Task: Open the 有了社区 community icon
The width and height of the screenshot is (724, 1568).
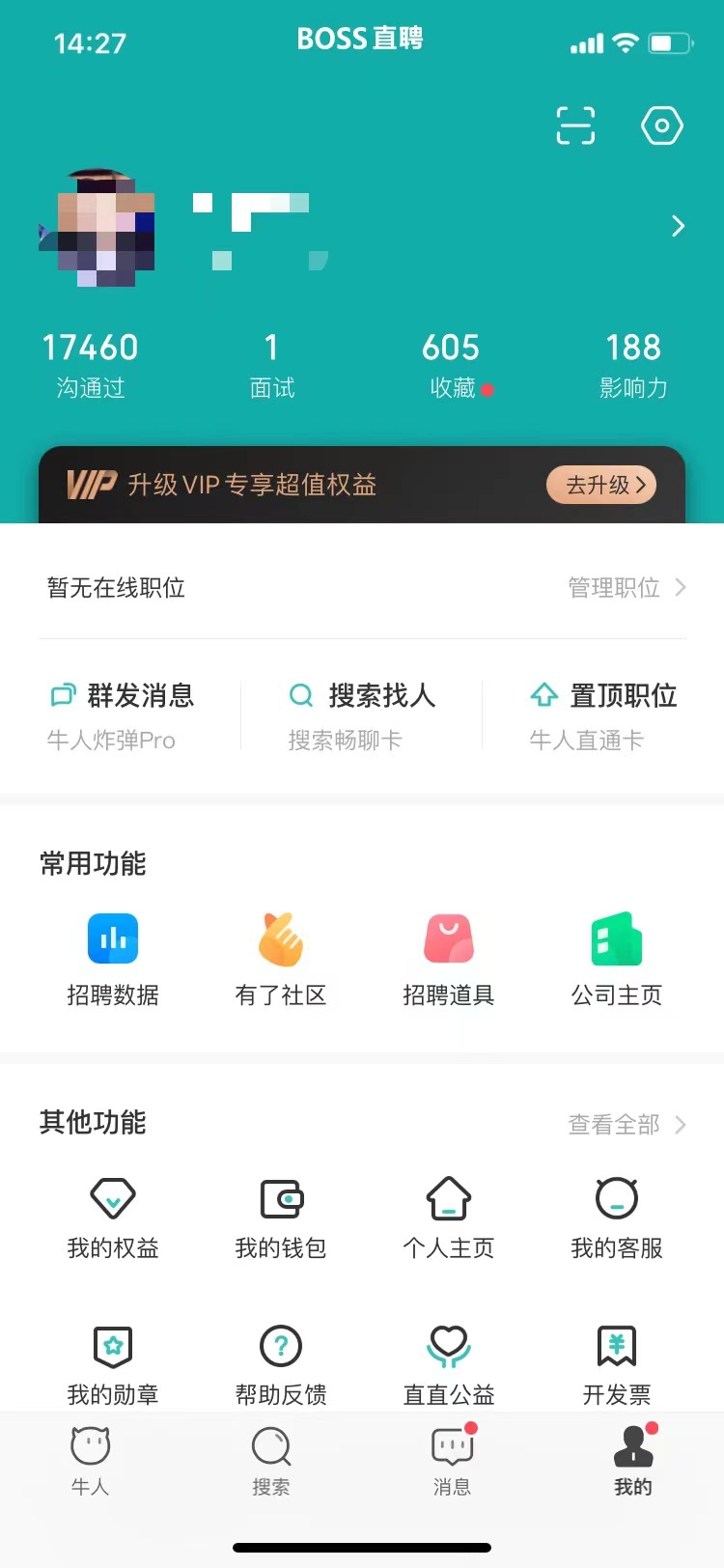Action: [280, 938]
